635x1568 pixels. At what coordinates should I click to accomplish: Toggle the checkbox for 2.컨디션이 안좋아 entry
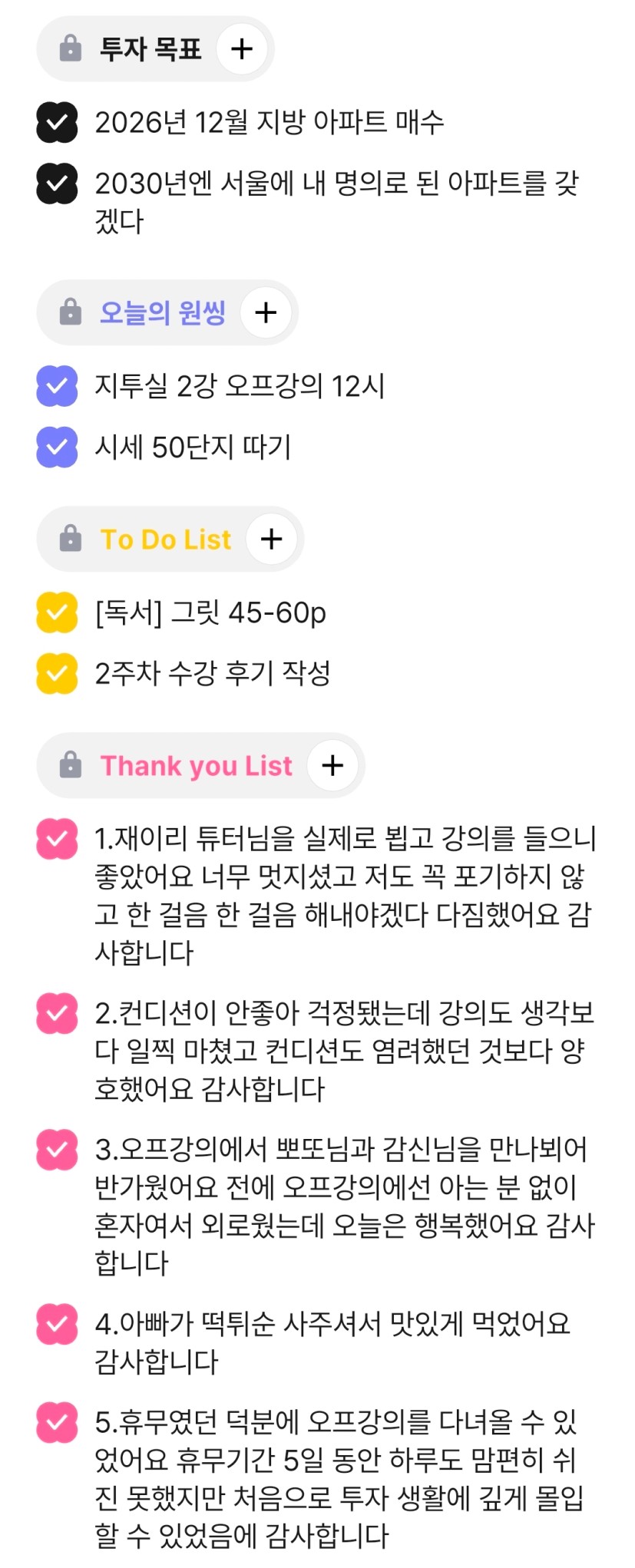57,1013
